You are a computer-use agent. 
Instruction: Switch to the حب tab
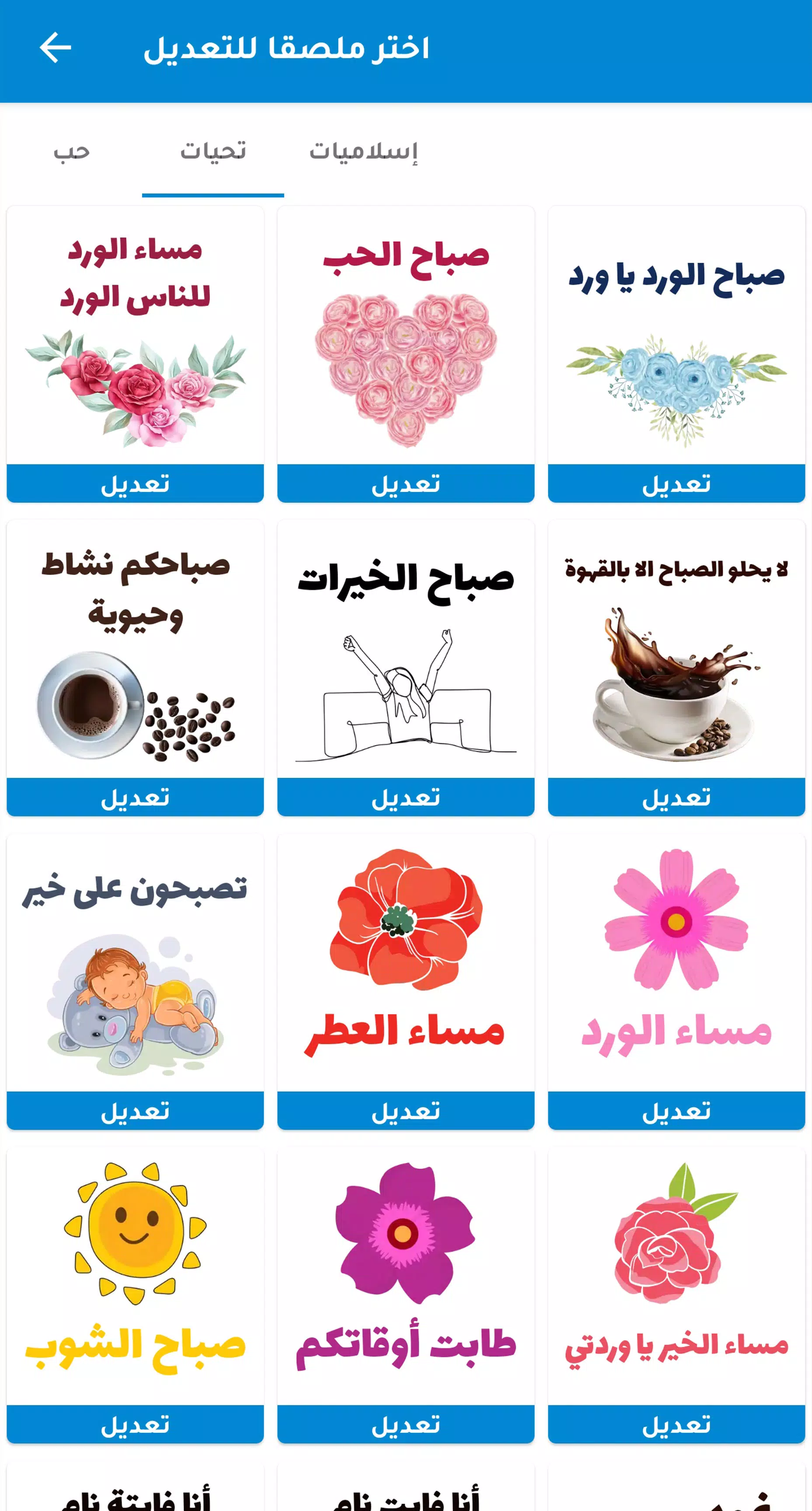72,151
